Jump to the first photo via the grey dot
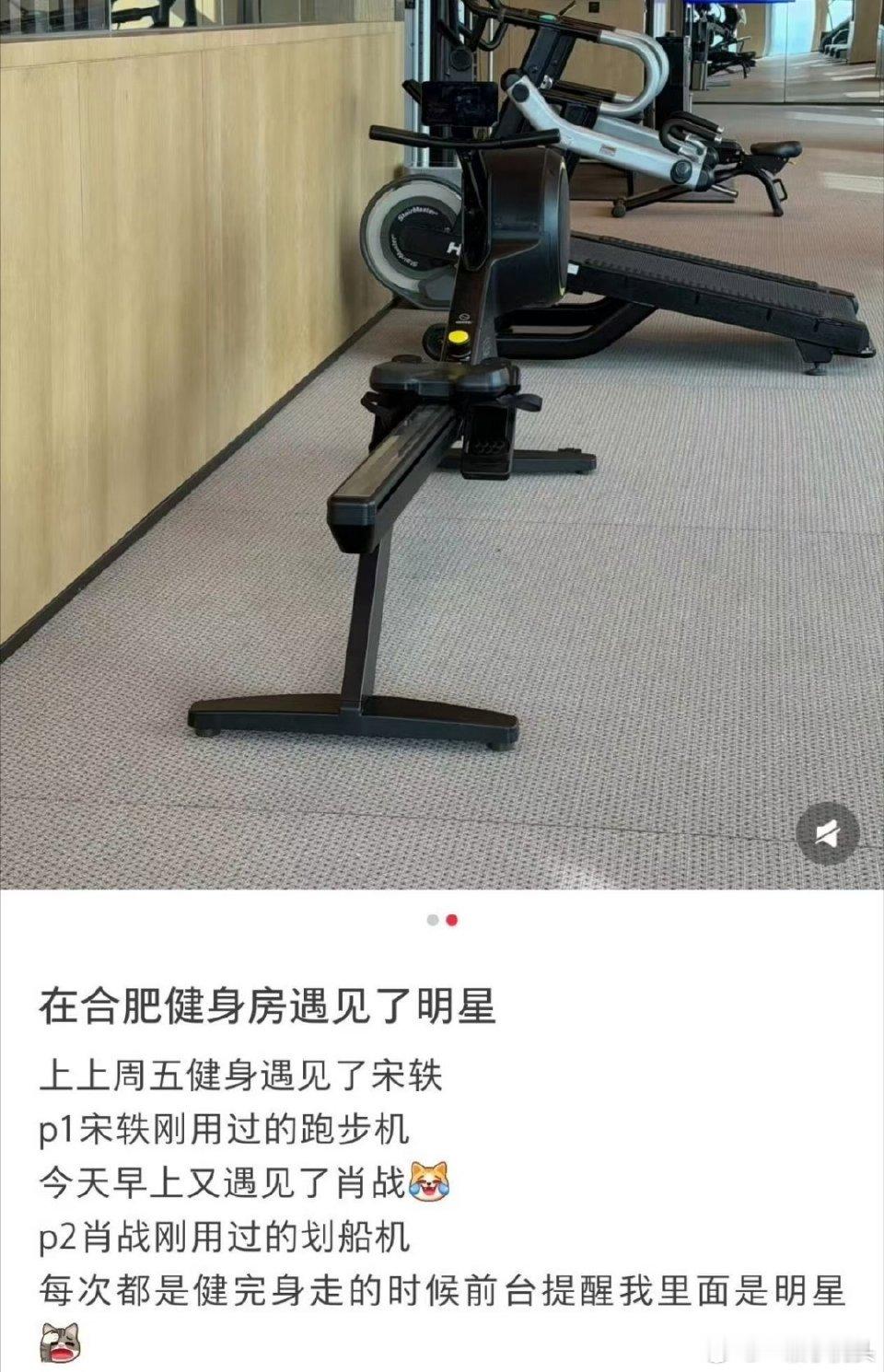This screenshot has height=1372, width=884. coord(433,920)
